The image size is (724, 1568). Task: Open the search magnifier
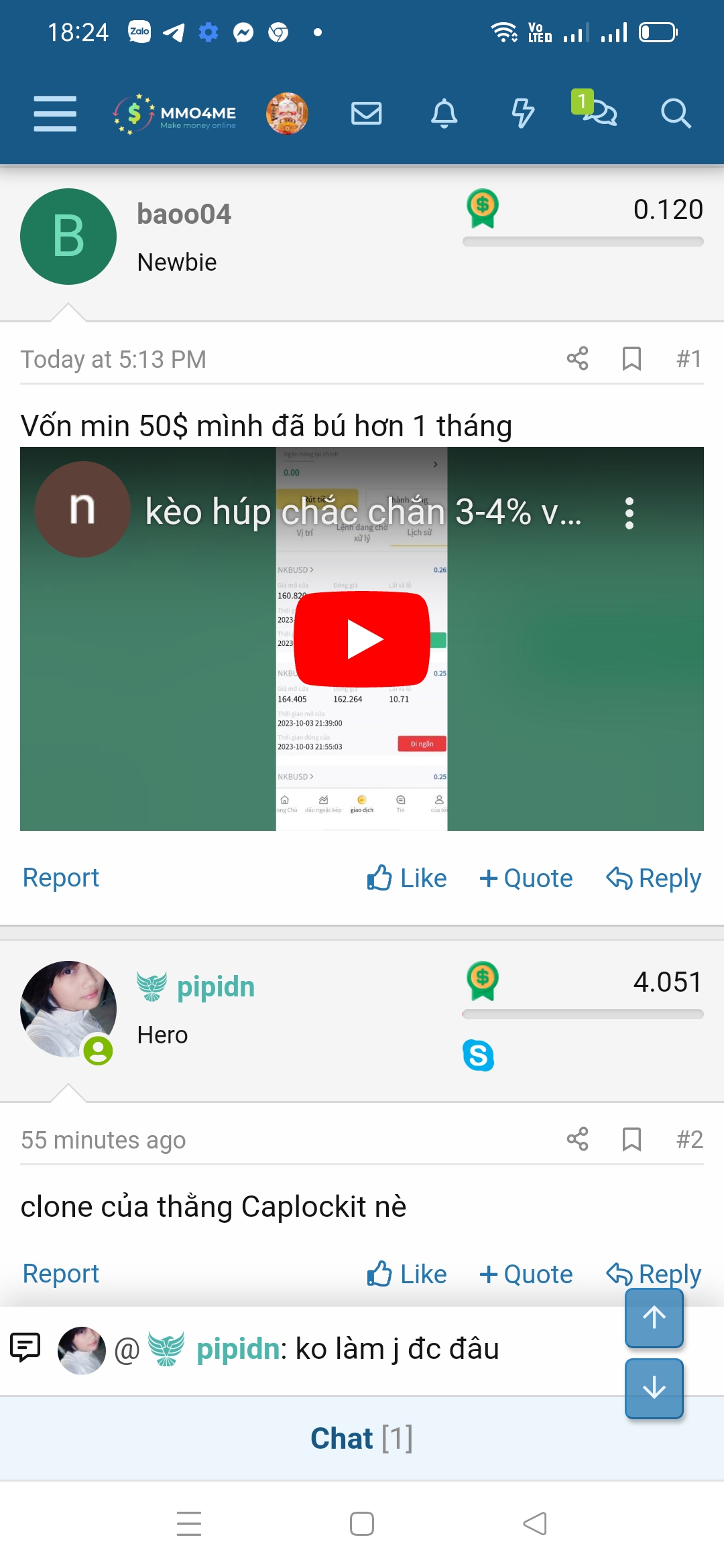[x=675, y=113]
